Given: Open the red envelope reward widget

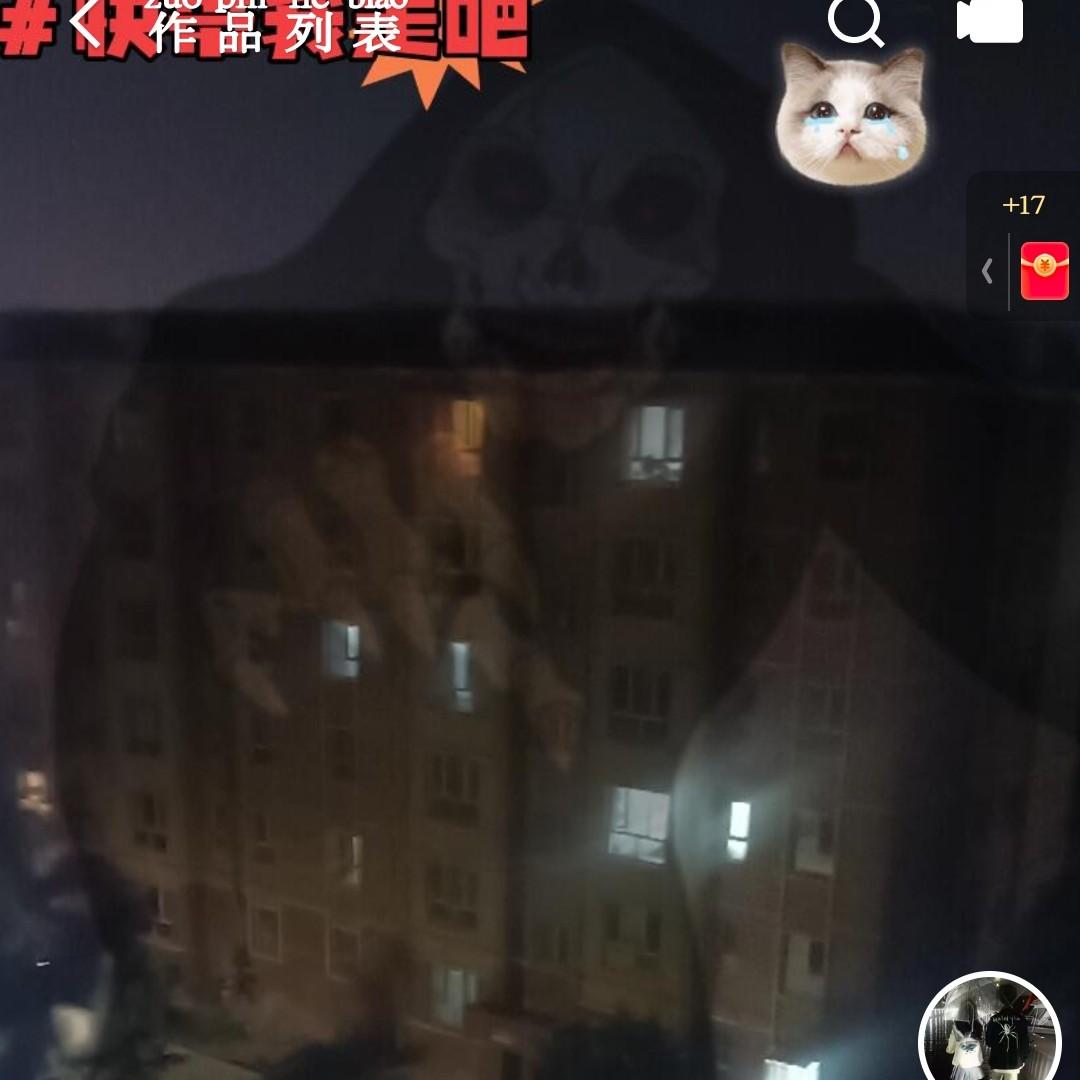Looking at the screenshot, I should click(x=1044, y=271).
